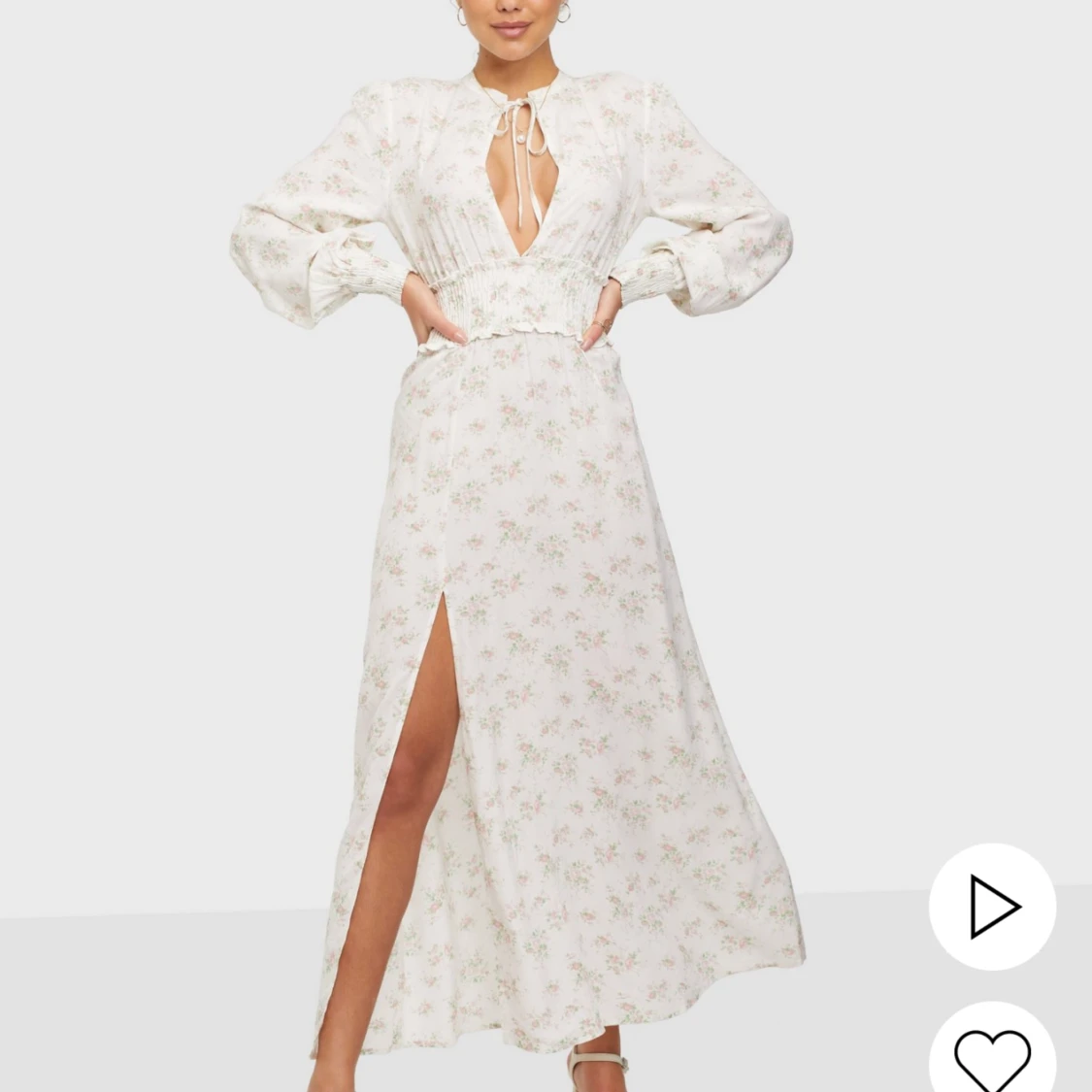Play the product video
This screenshot has width=1092, height=1092.
(x=992, y=907)
